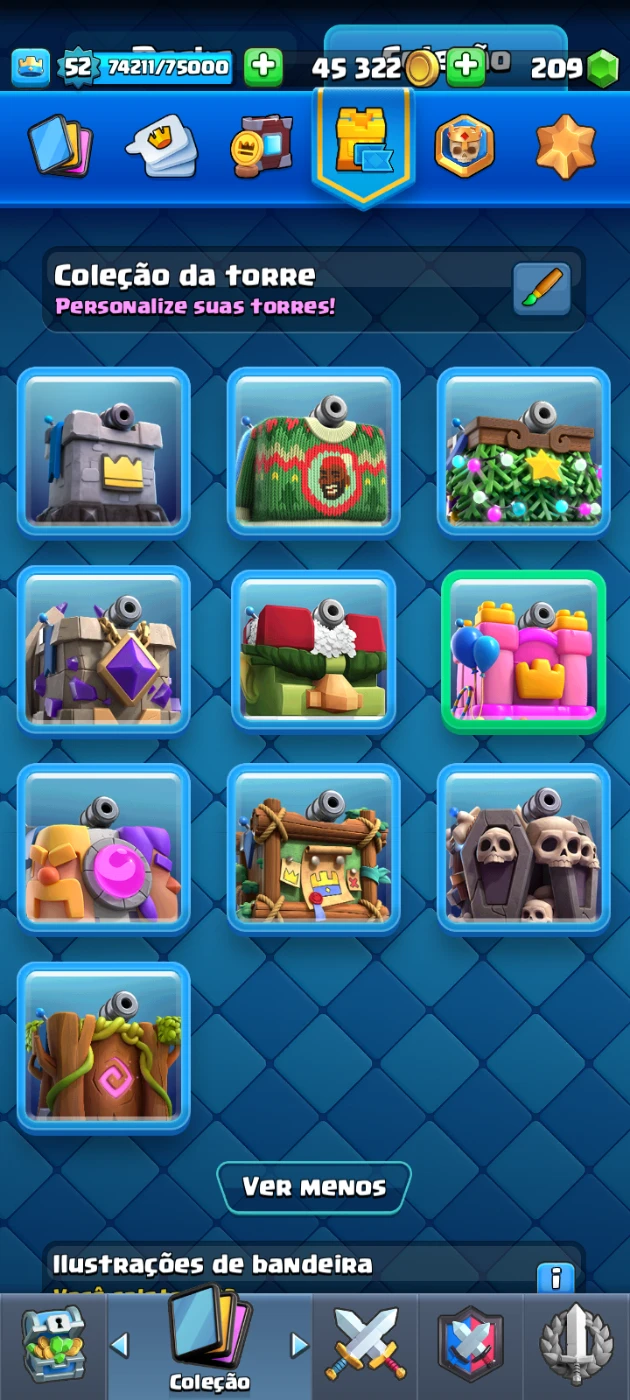The width and height of the screenshot is (630, 1400).
Task: Select the purple crystal tower skin
Action: (x=103, y=650)
